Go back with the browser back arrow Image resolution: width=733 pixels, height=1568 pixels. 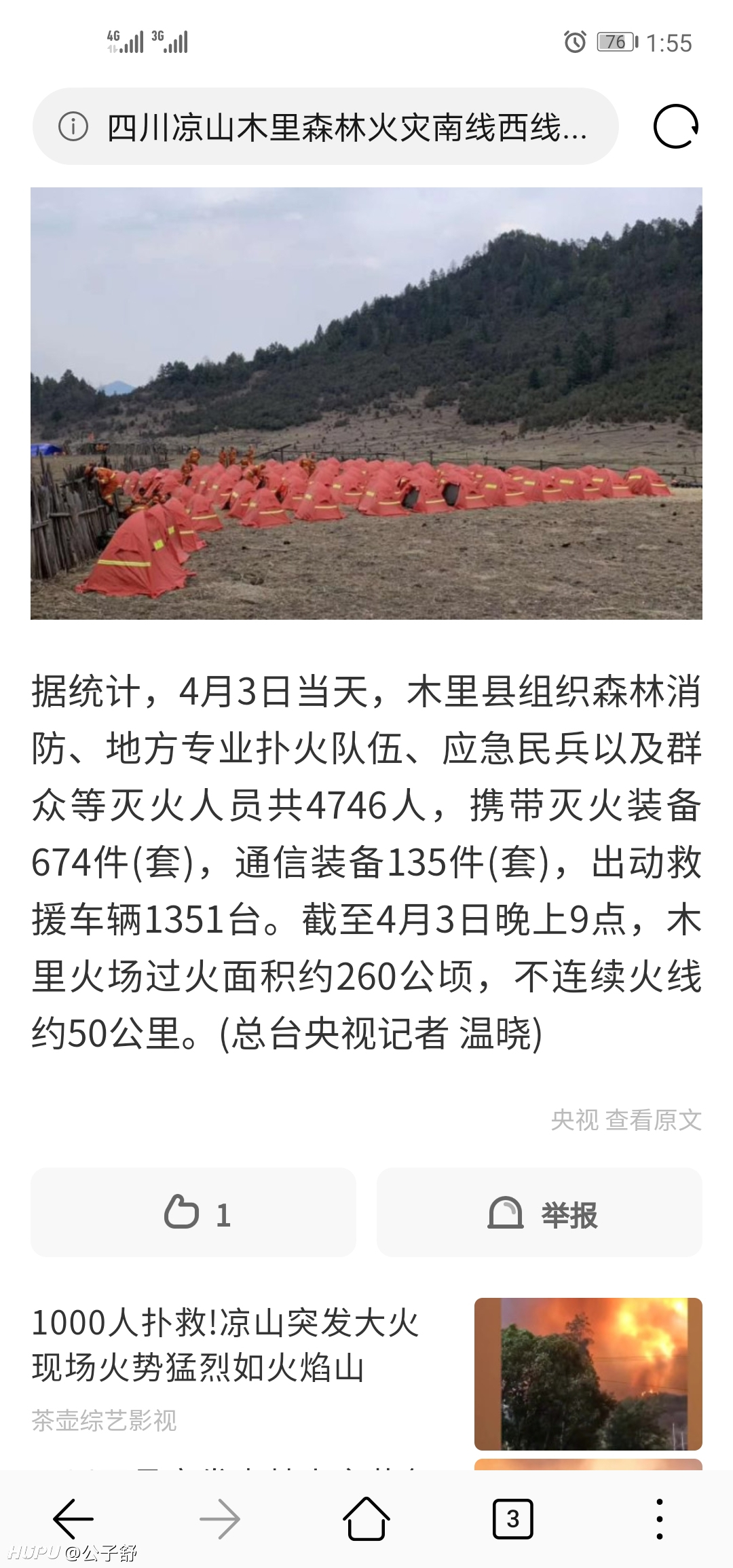tap(73, 1519)
